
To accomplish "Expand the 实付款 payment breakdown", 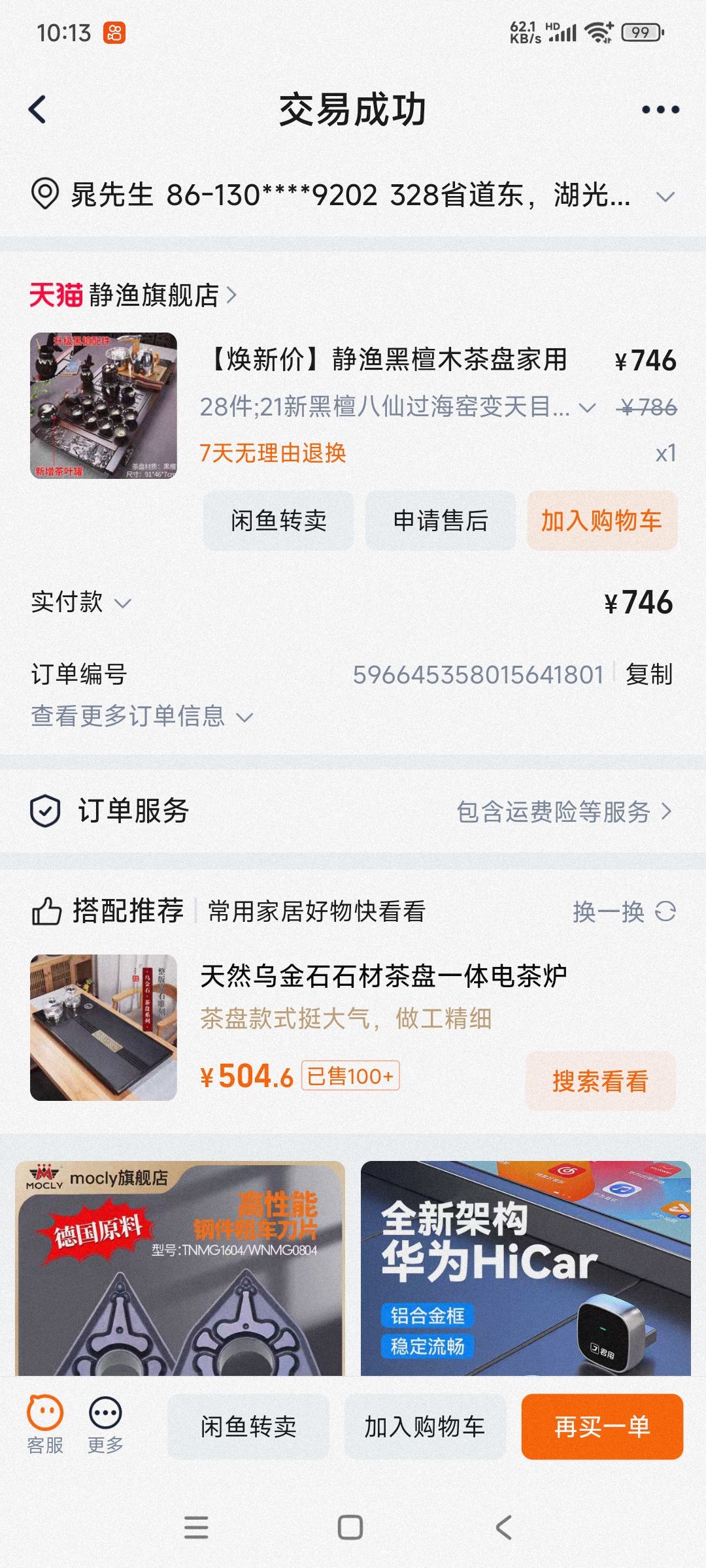I will (82, 602).
